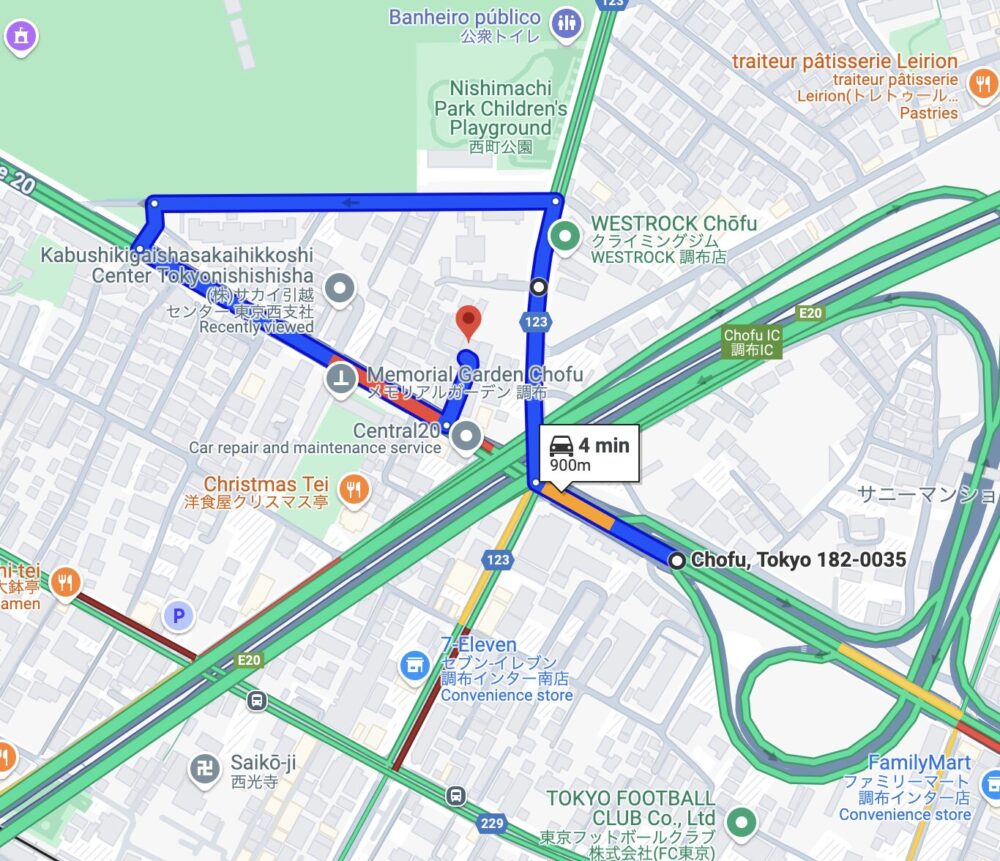The image size is (1000, 861).
Task: Open the WESTROCK Chōfu place marker
Action: (x=565, y=237)
